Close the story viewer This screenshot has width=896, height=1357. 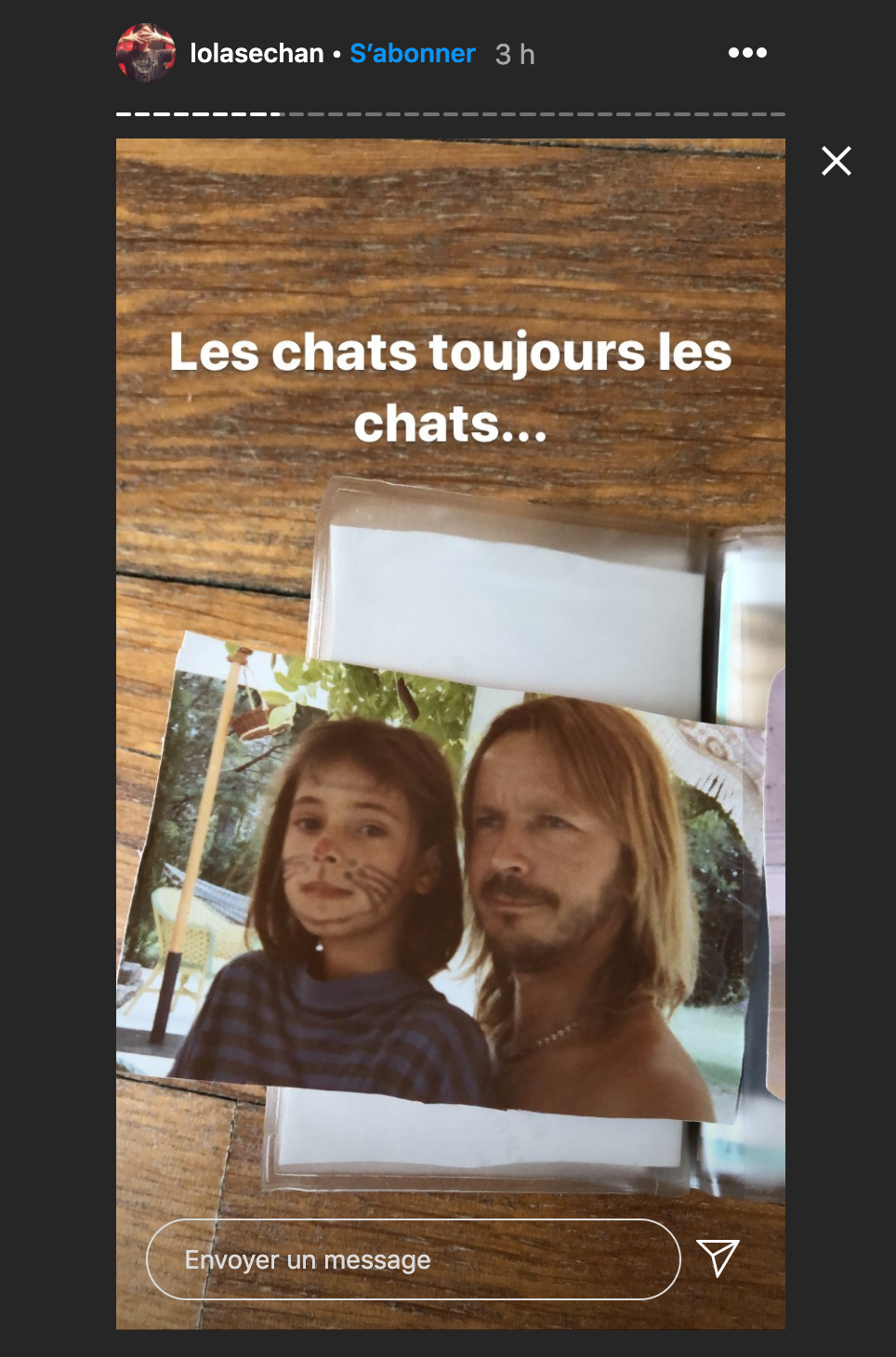point(836,161)
